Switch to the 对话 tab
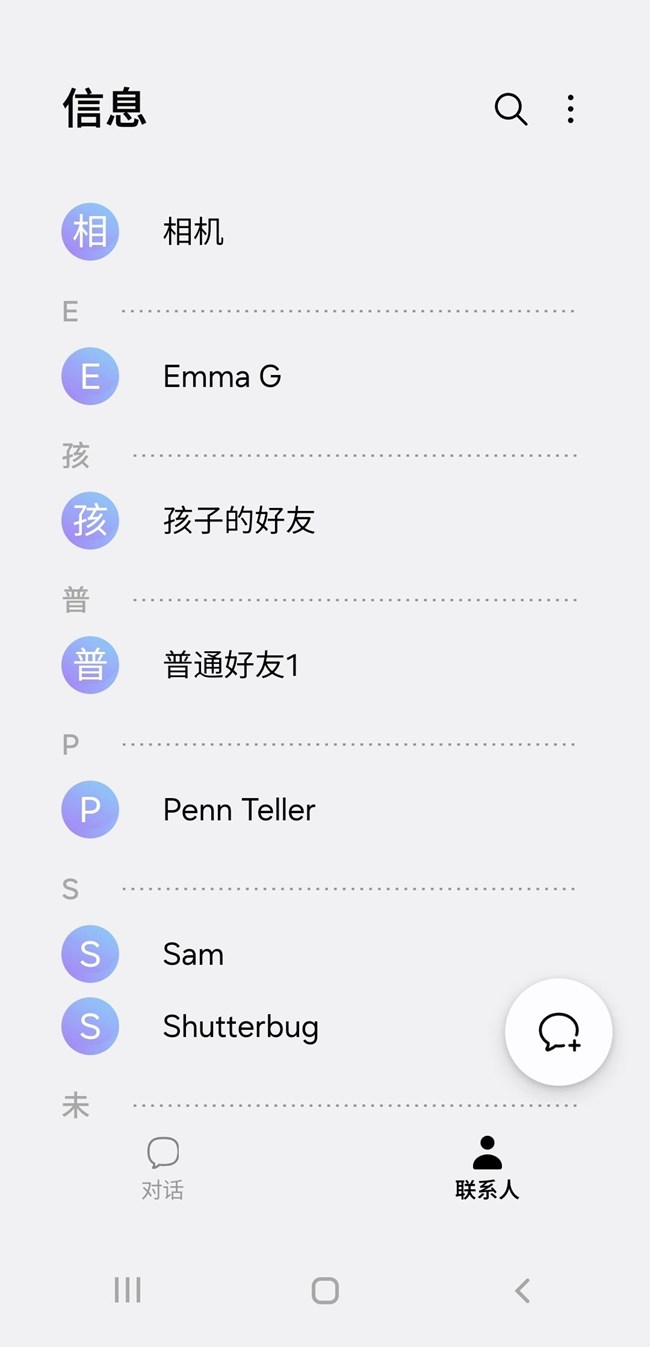 point(162,1167)
